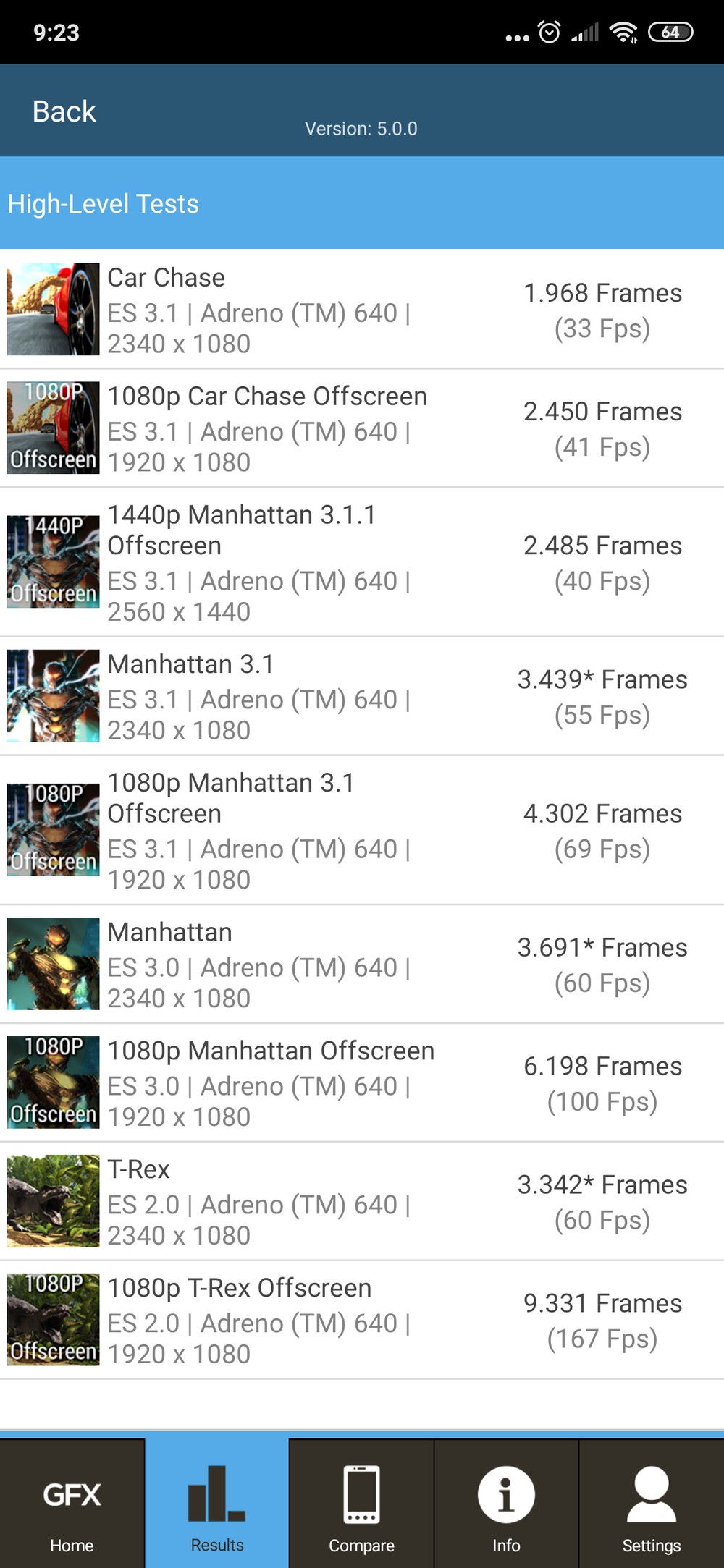The height and width of the screenshot is (1568, 724).
Task: Open the Info tab
Action: 506,1504
